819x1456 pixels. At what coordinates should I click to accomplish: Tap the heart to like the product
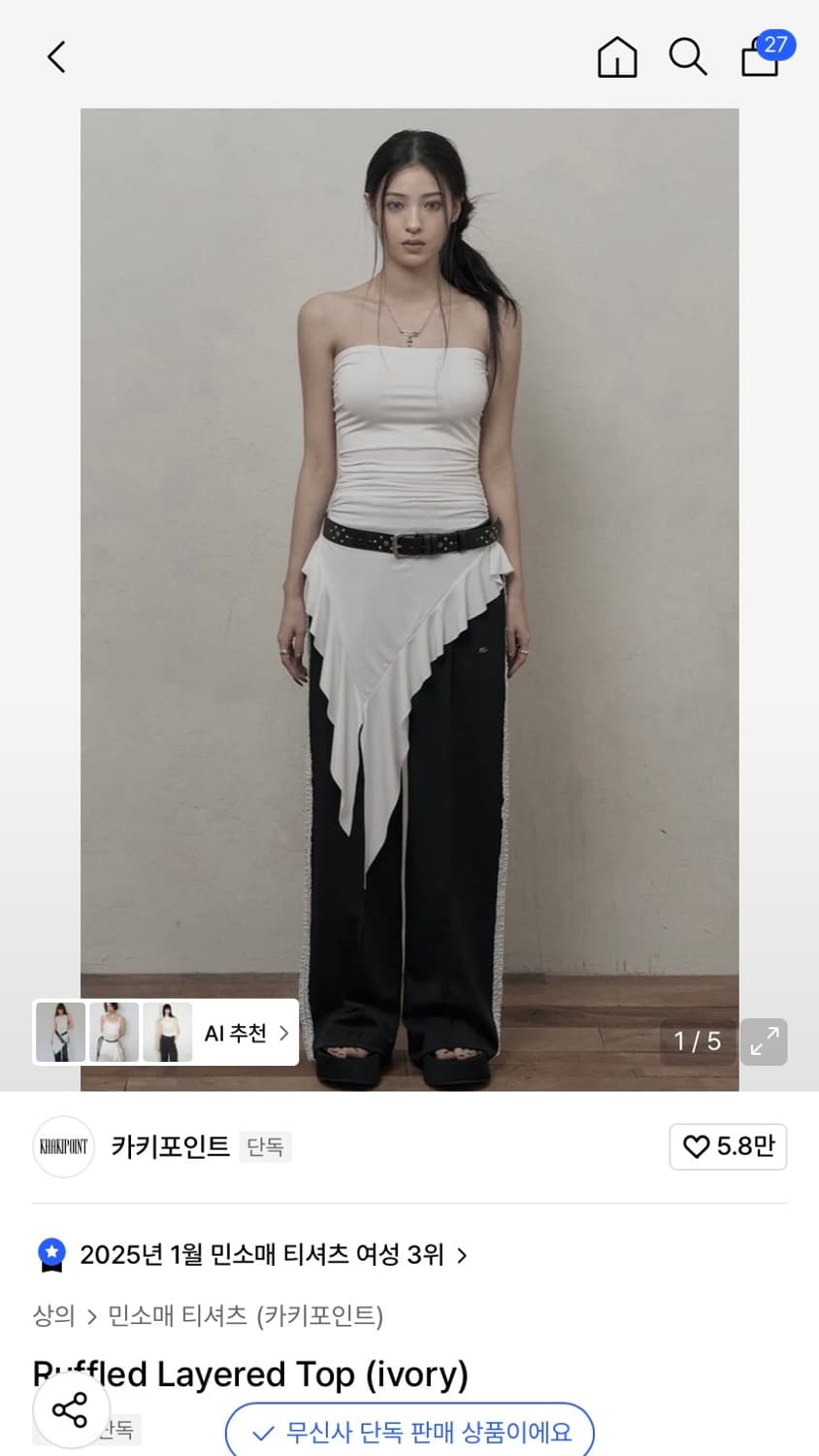pos(696,1146)
